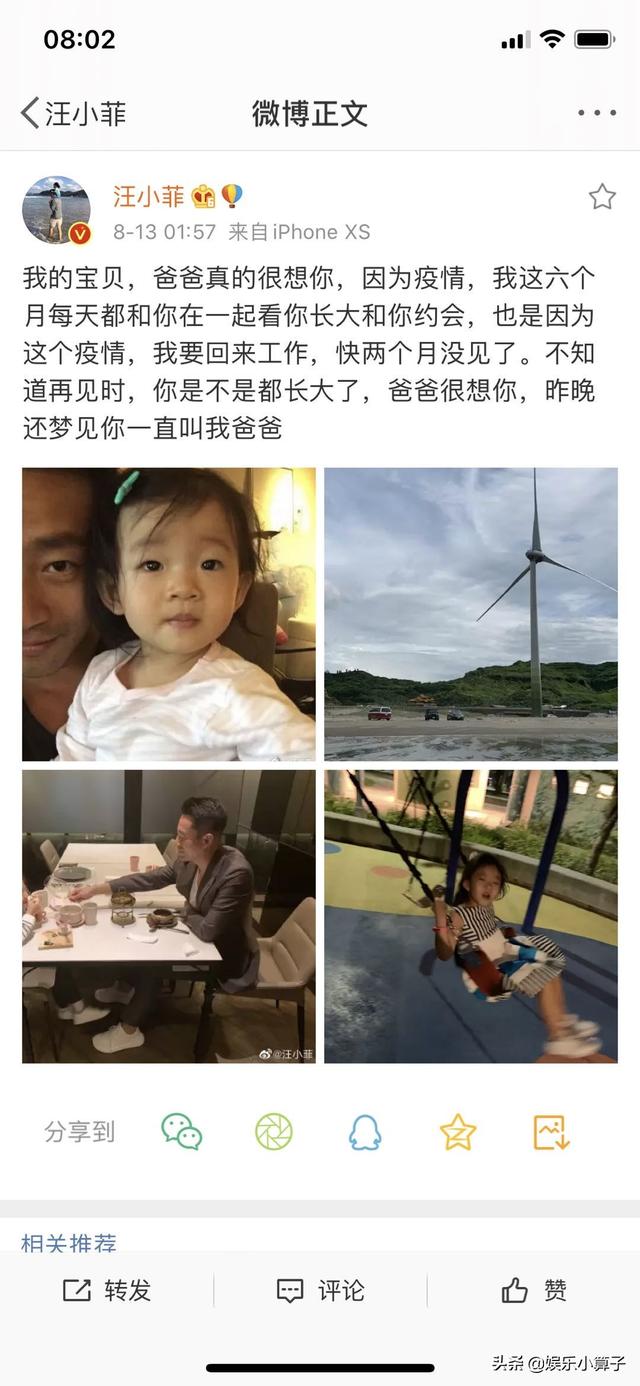Screen dimensions: 640x1386
Task: View the wind turbine photo
Action: 471,614
